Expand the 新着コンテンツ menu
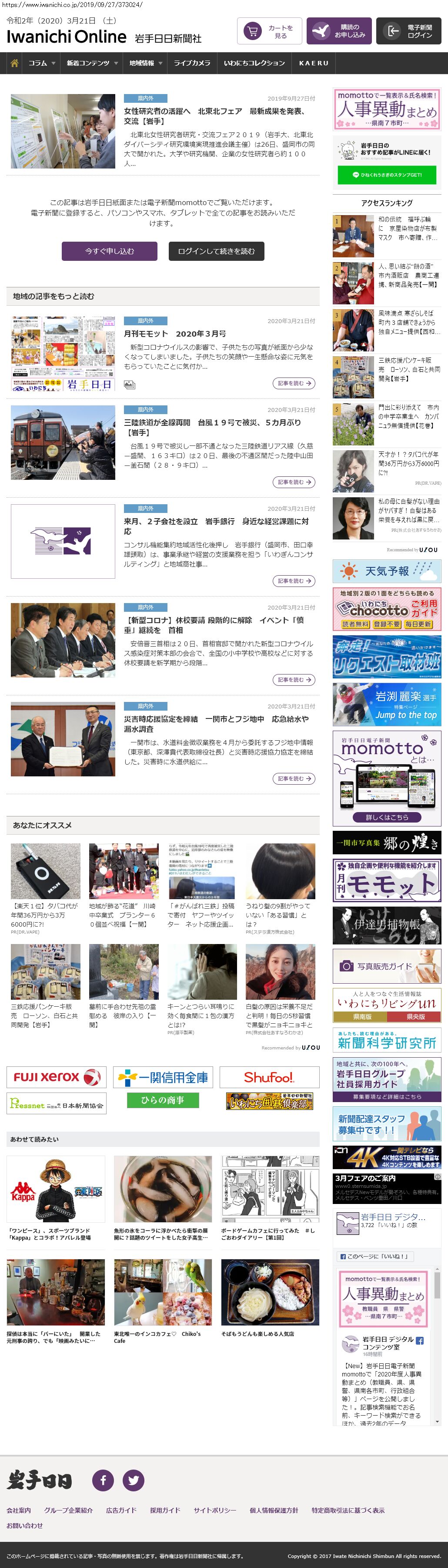This screenshot has width=448, height=1568. [92, 63]
